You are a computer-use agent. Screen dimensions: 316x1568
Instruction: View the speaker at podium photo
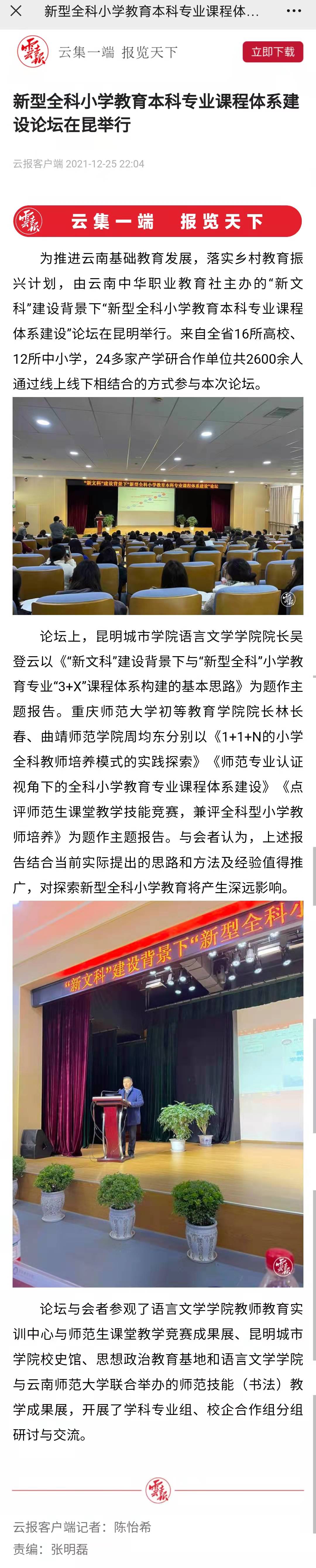158,1093
